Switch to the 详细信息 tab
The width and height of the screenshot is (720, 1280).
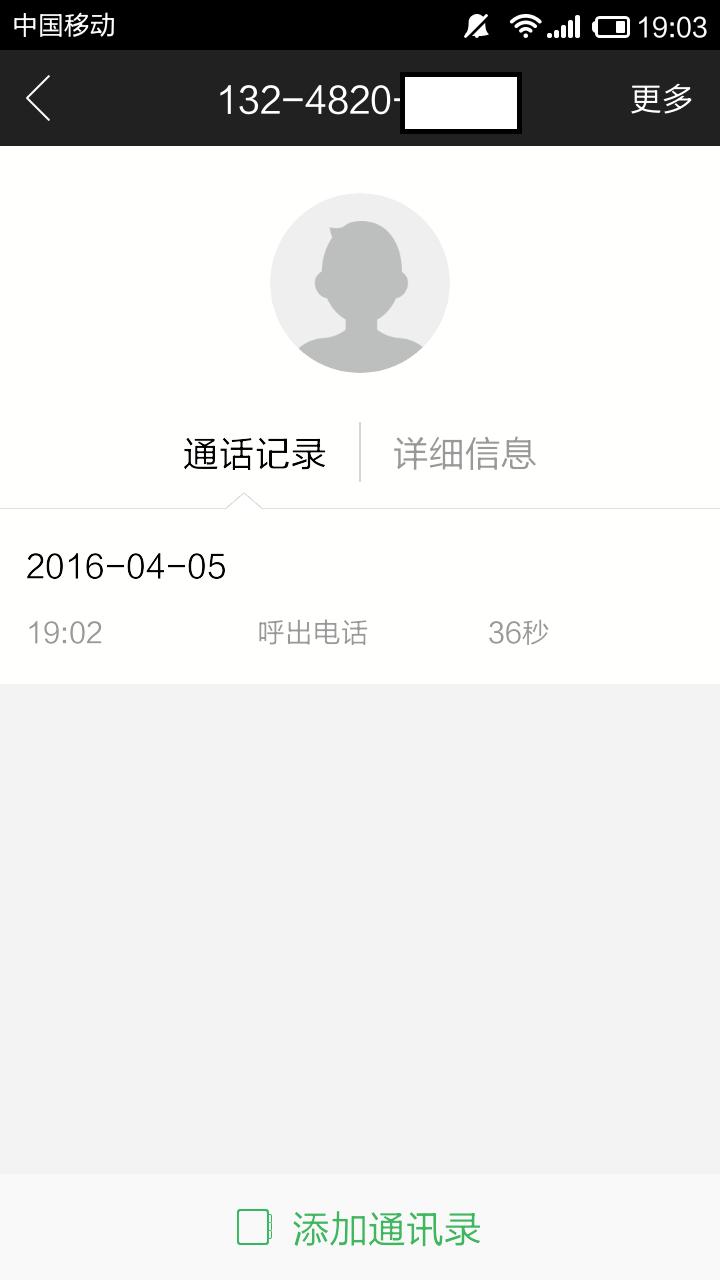coord(465,453)
